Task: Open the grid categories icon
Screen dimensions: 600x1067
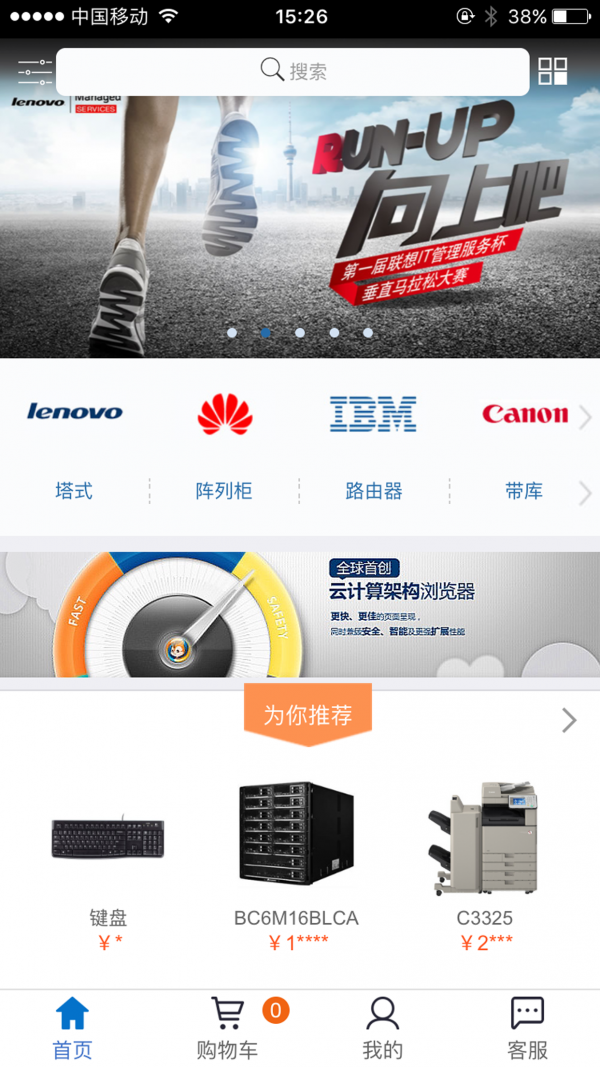Action: (x=552, y=71)
